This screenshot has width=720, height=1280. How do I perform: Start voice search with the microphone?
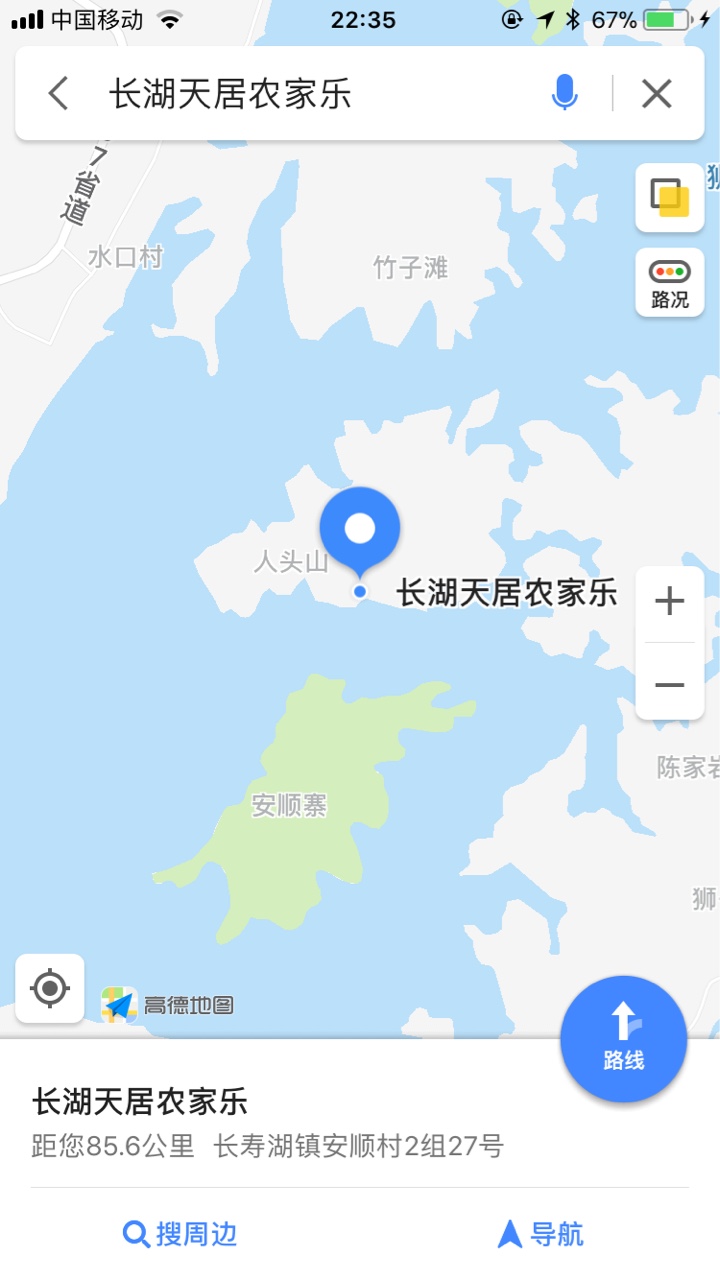tap(564, 94)
